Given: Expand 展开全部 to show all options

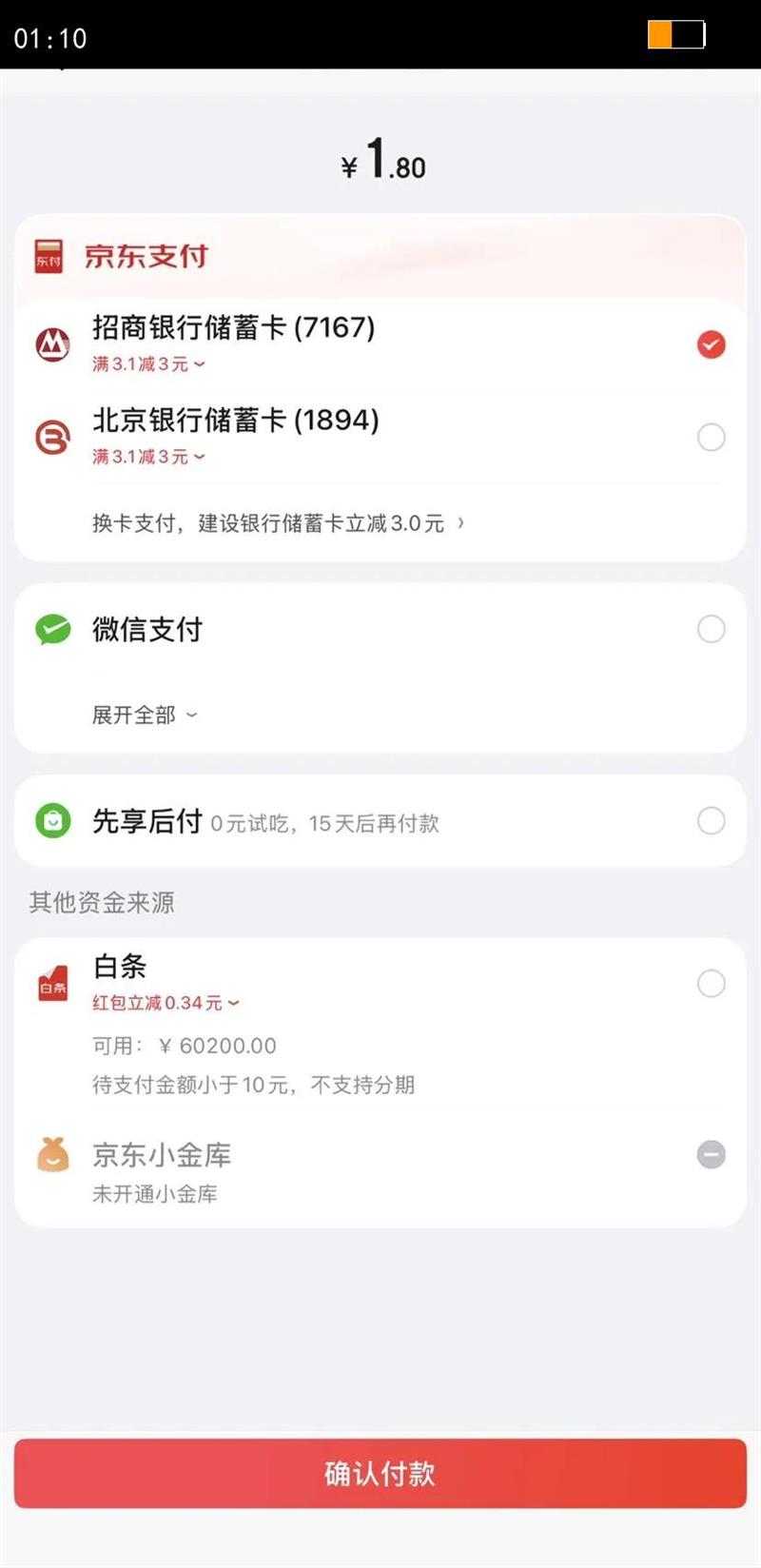Looking at the screenshot, I should pos(144,715).
